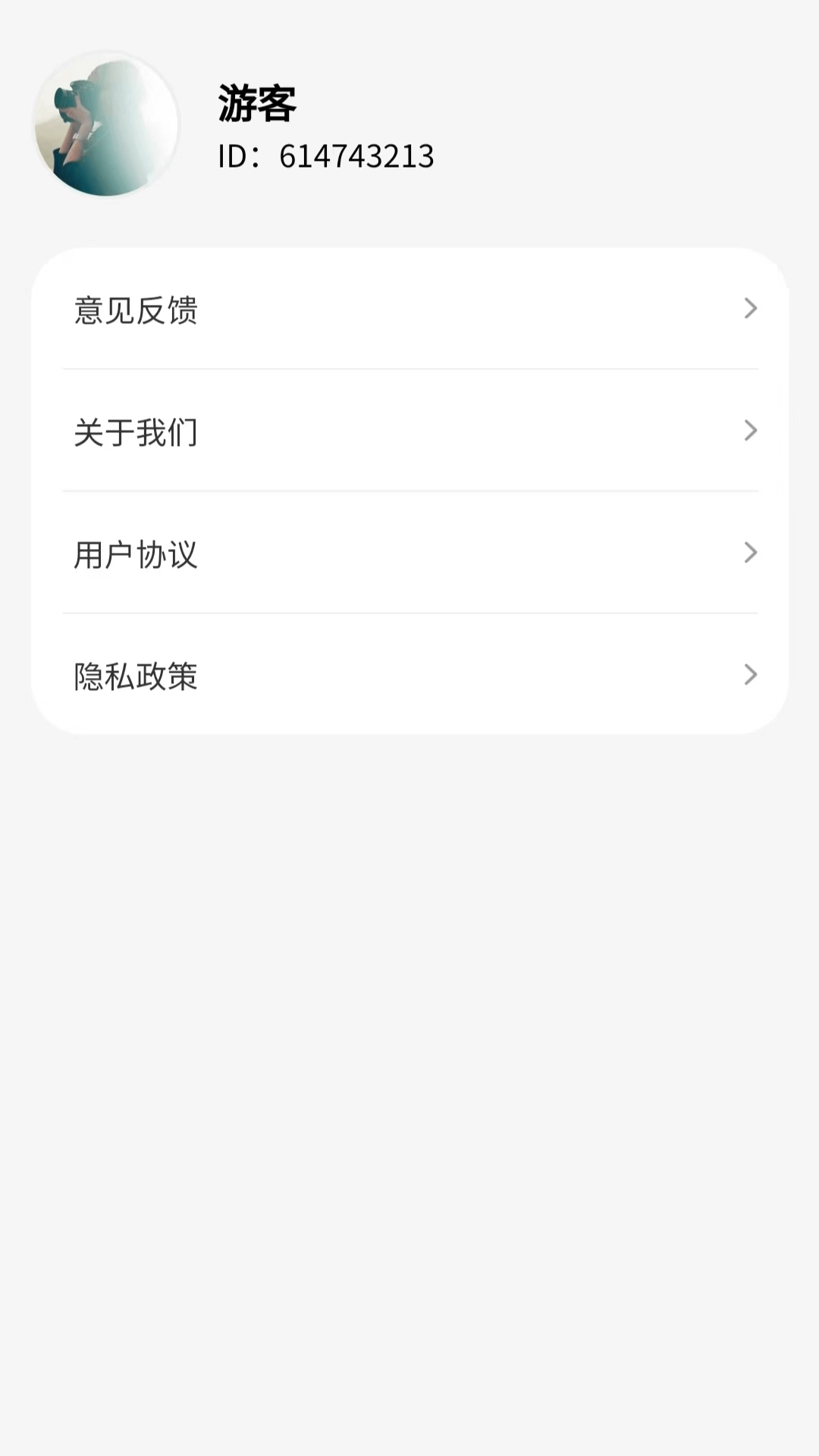
Task: Expand 关于我们 via its chevron arrow
Action: click(751, 431)
